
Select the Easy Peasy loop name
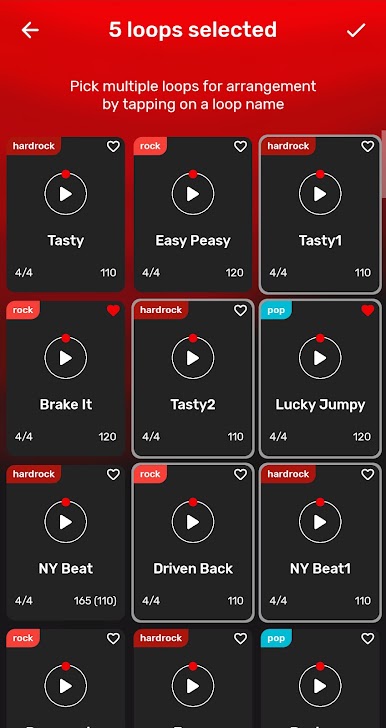(193, 240)
